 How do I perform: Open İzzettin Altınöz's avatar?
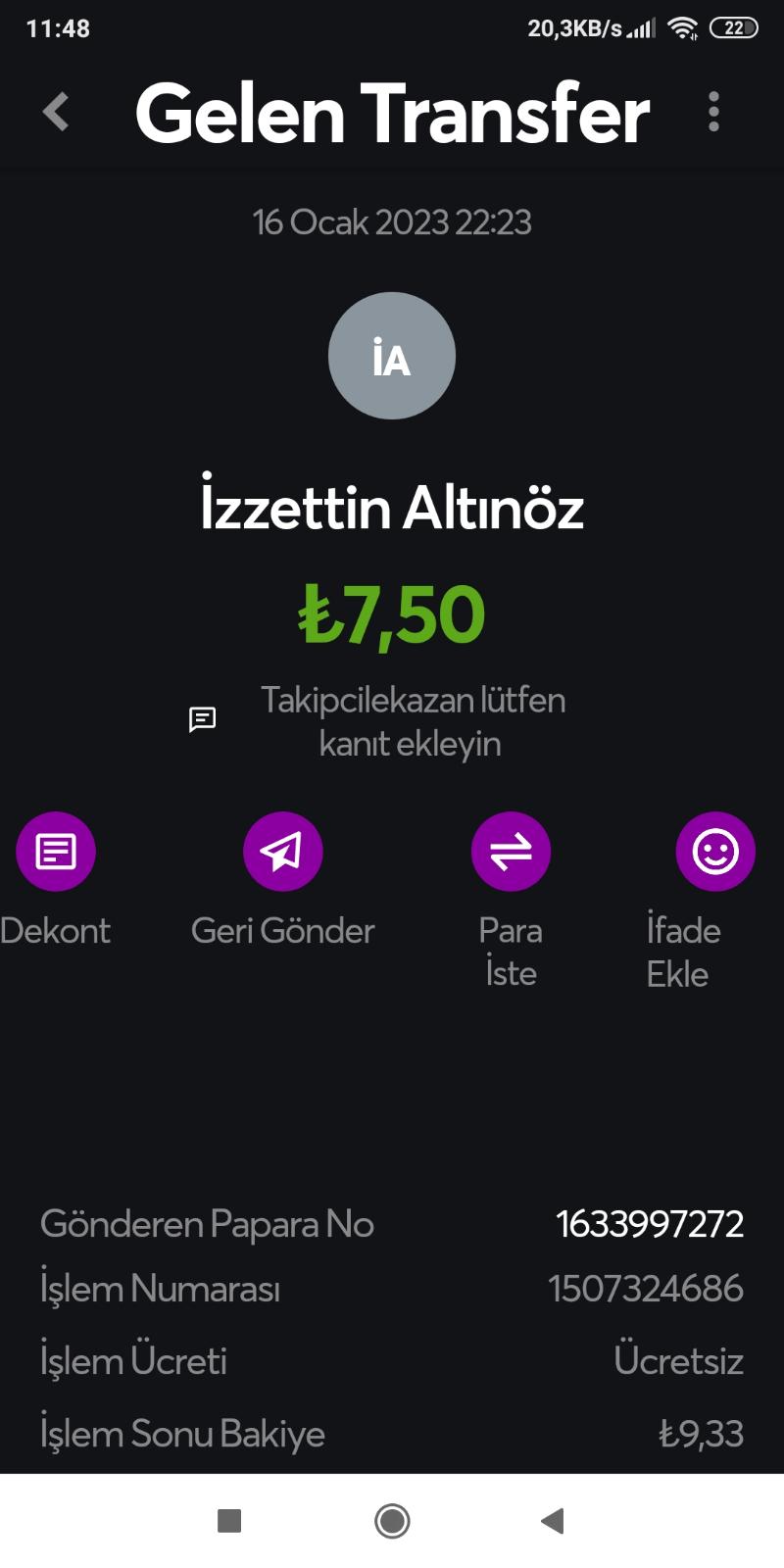tap(392, 357)
